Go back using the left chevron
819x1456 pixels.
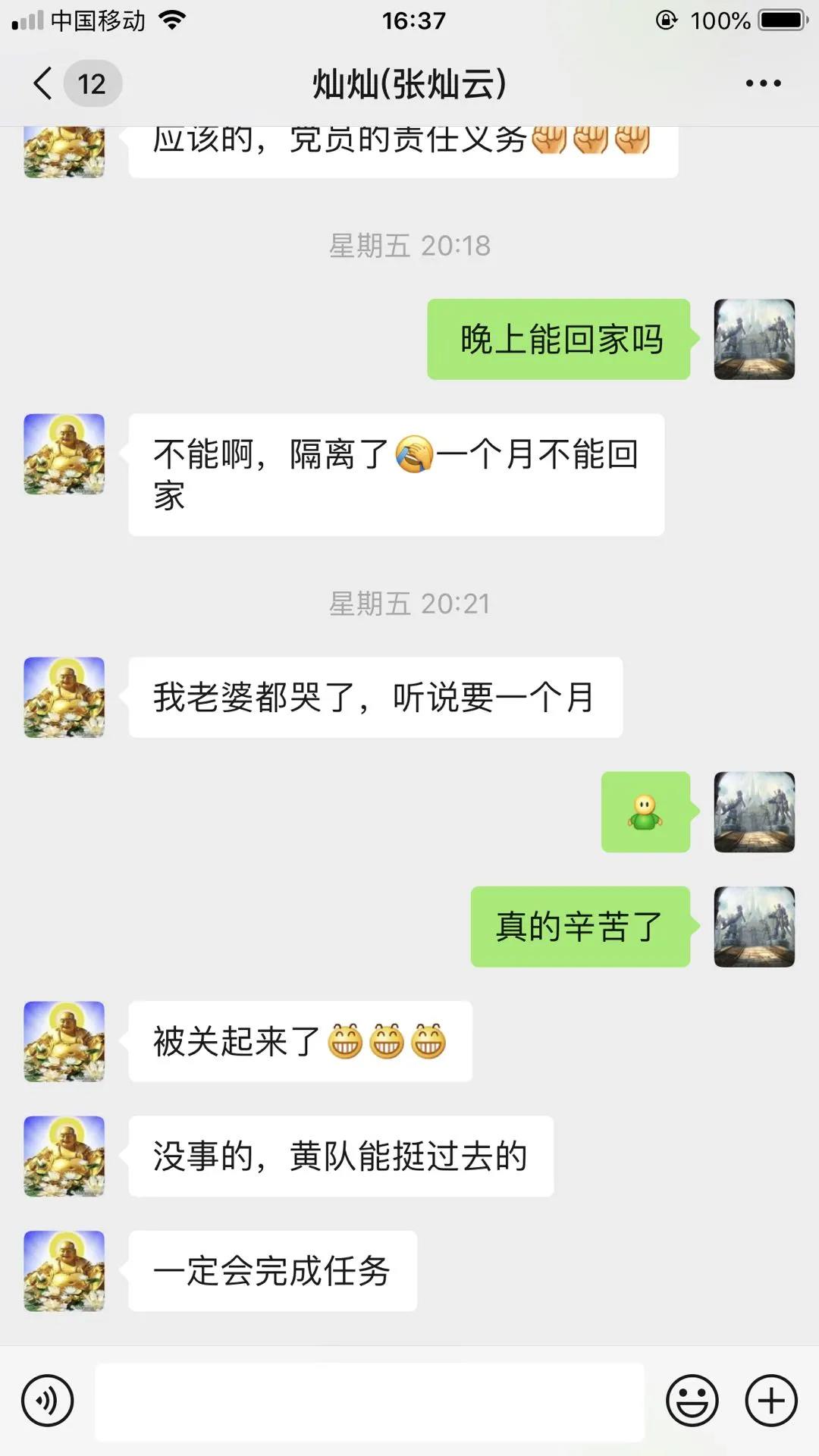42,83
